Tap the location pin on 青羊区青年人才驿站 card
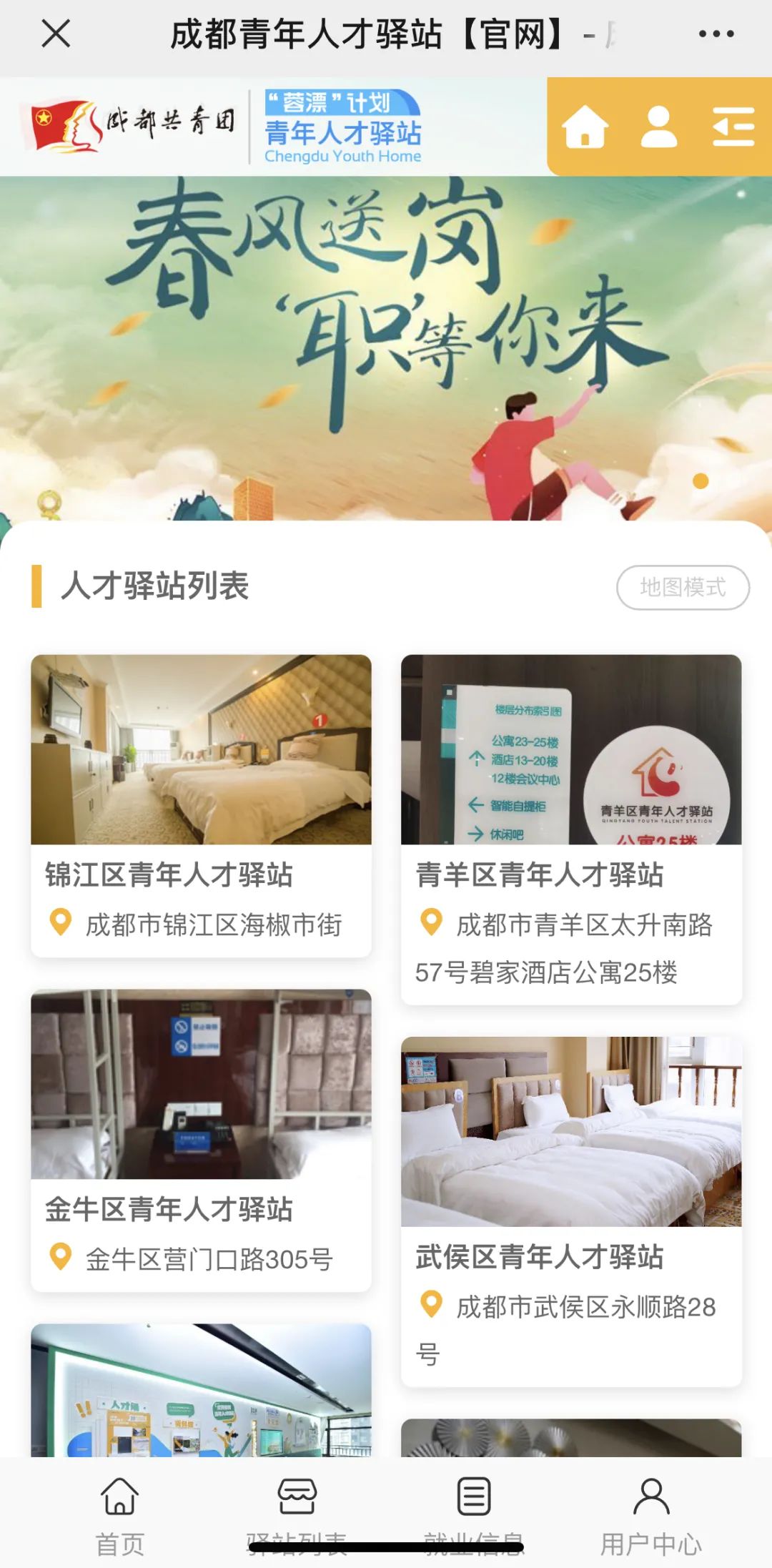Screen dimensions: 772x1568 click(431, 922)
